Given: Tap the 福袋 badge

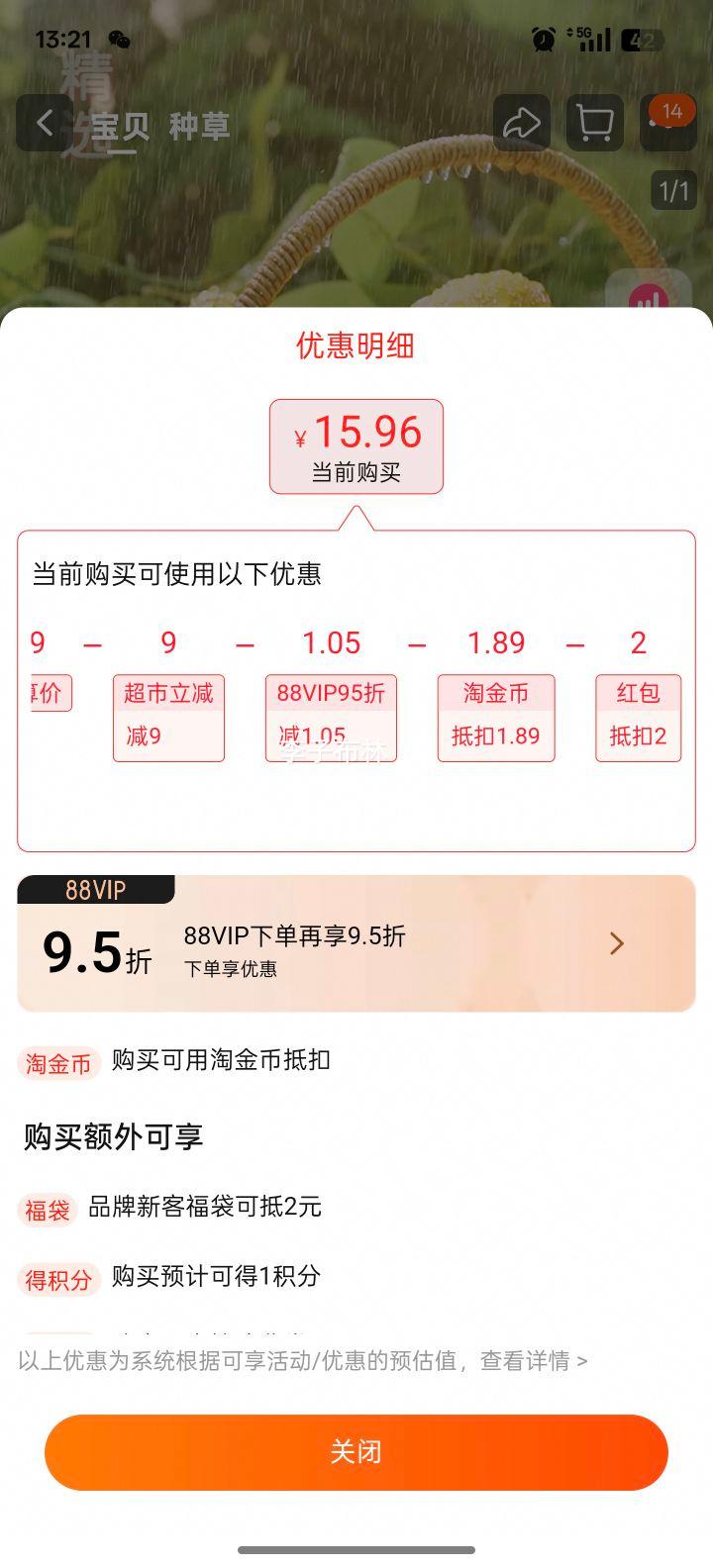Looking at the screenshot, I should 47,1209.
